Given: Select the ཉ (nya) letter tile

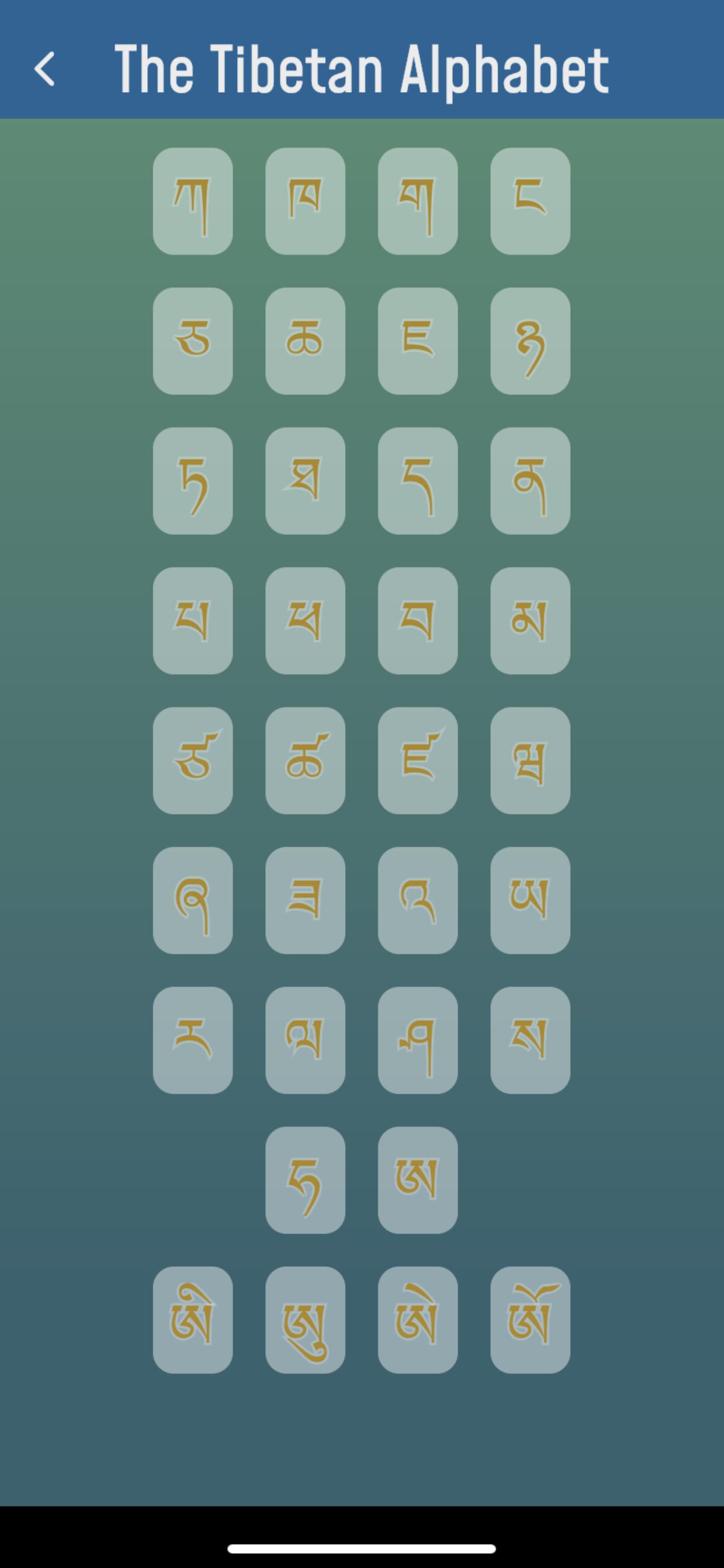Looking at the screenshot, I should (x=530, y=341).
